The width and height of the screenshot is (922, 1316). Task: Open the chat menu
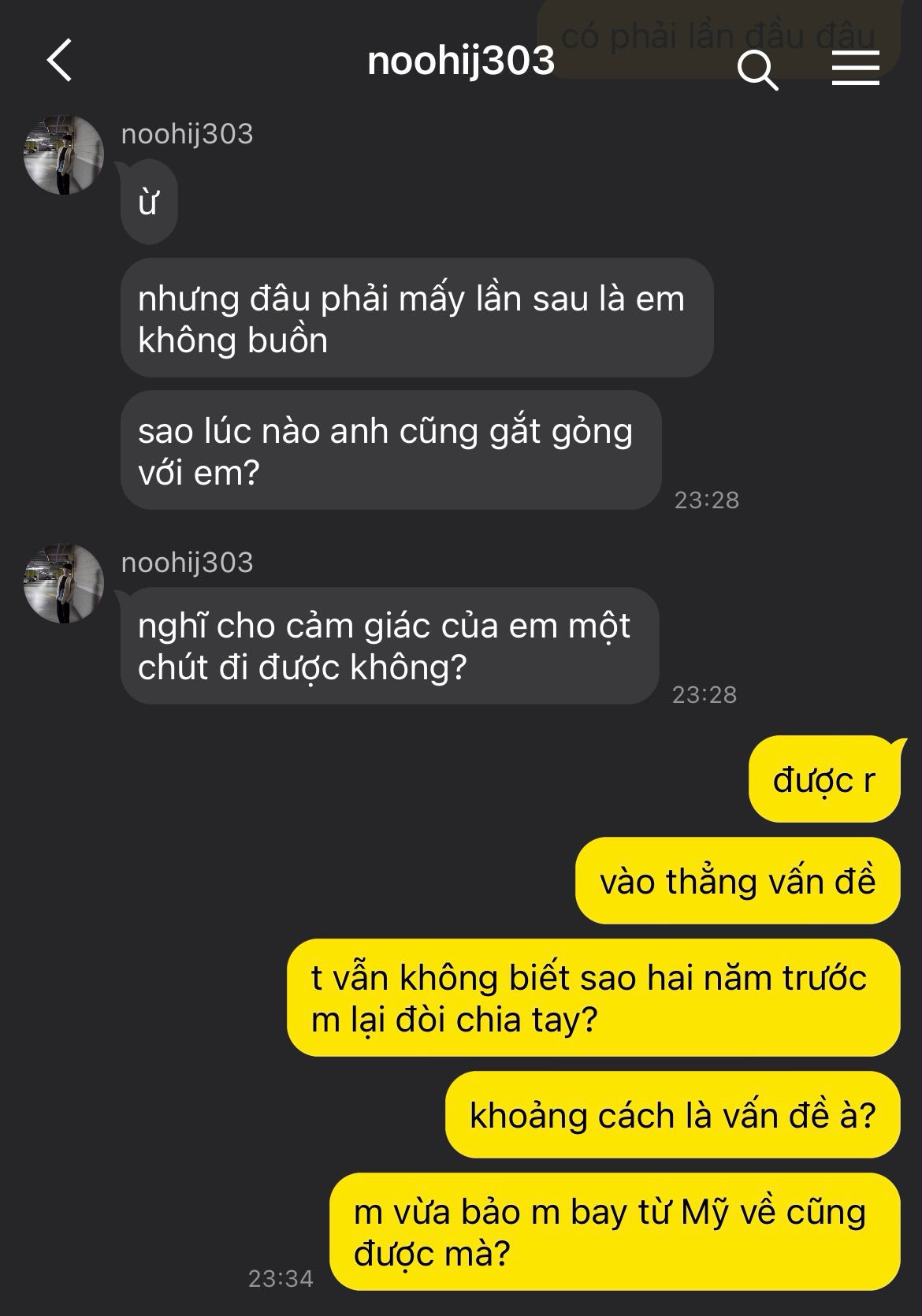[x=855, y=68]
